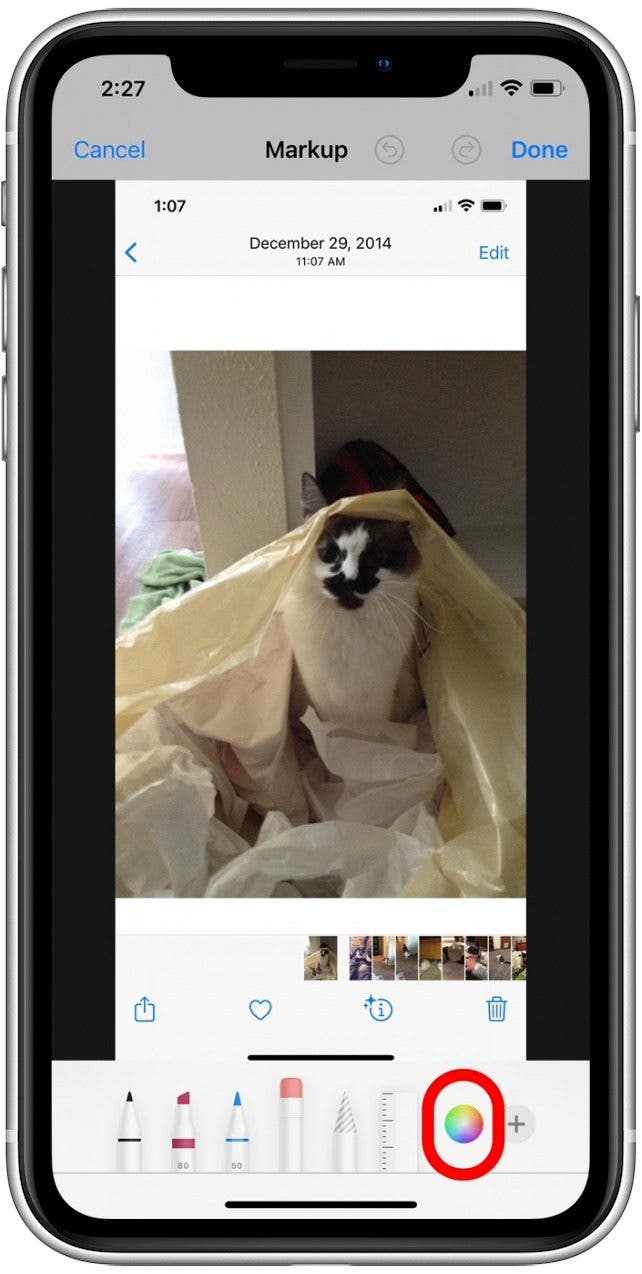
Task: Select the ruler tool
Action: tap(397, 1132)
